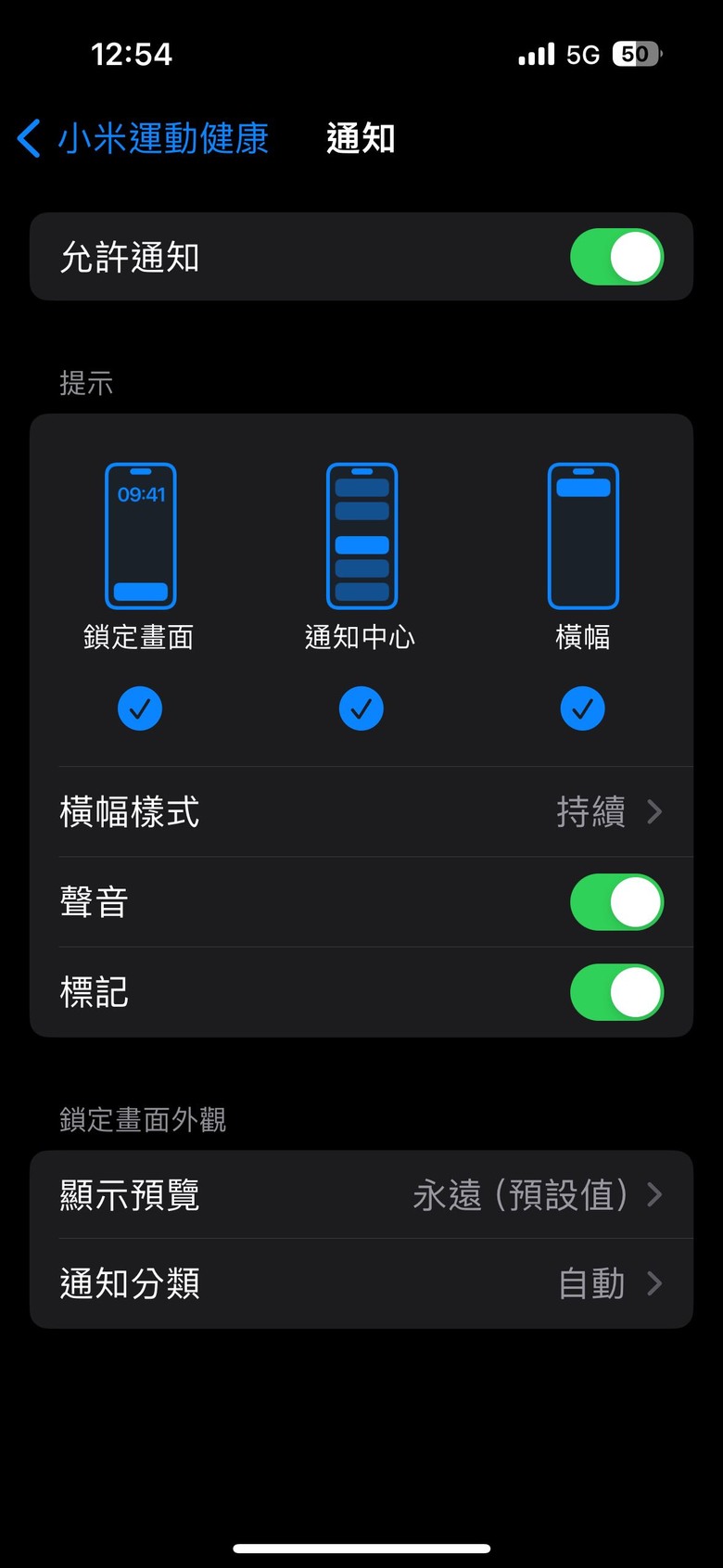Uncheck 鎖定畫面 alert option
Screen dimensions: 723x1568
tap(140, 708)
